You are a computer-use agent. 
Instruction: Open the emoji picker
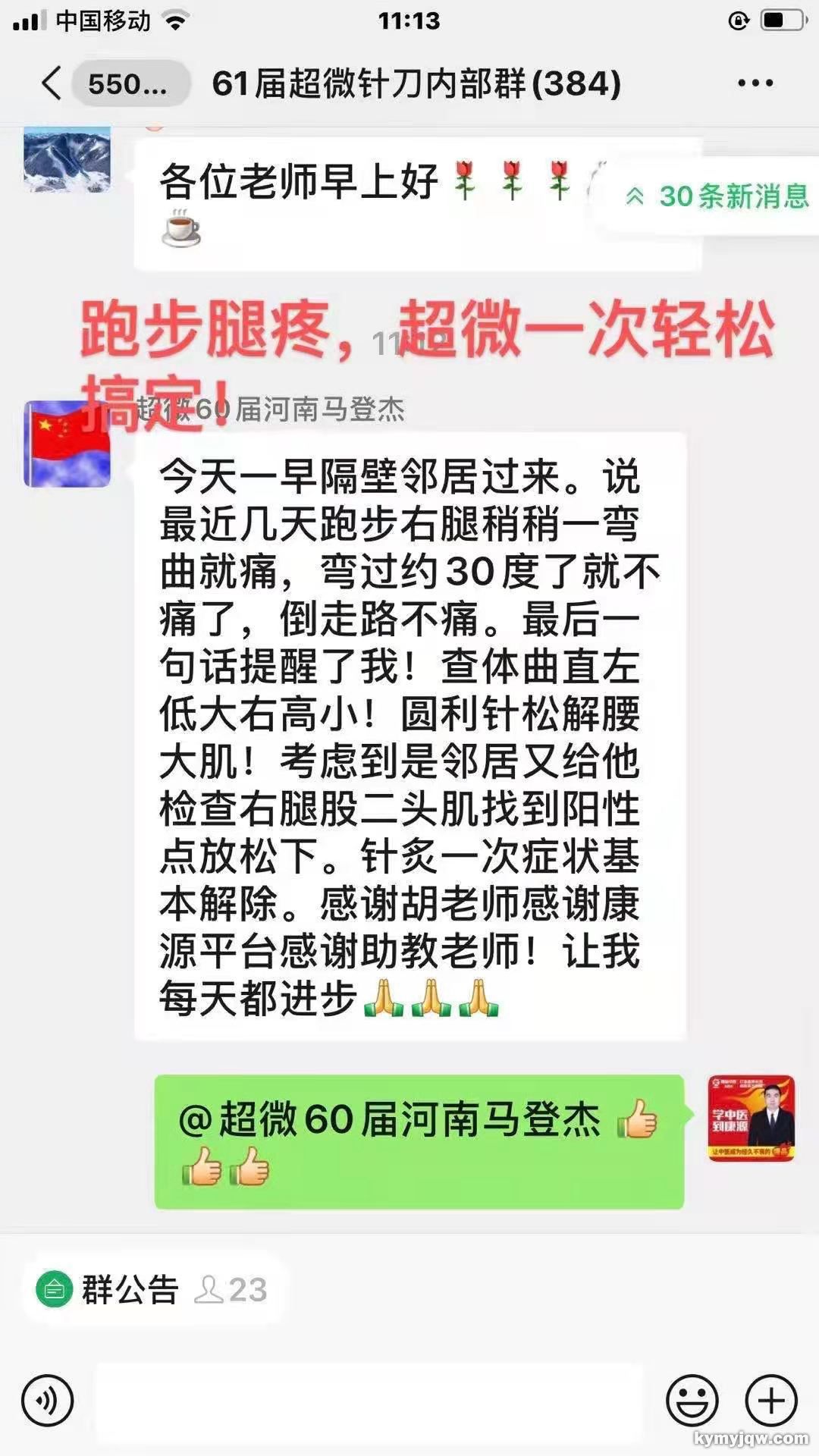(692, 1400)
